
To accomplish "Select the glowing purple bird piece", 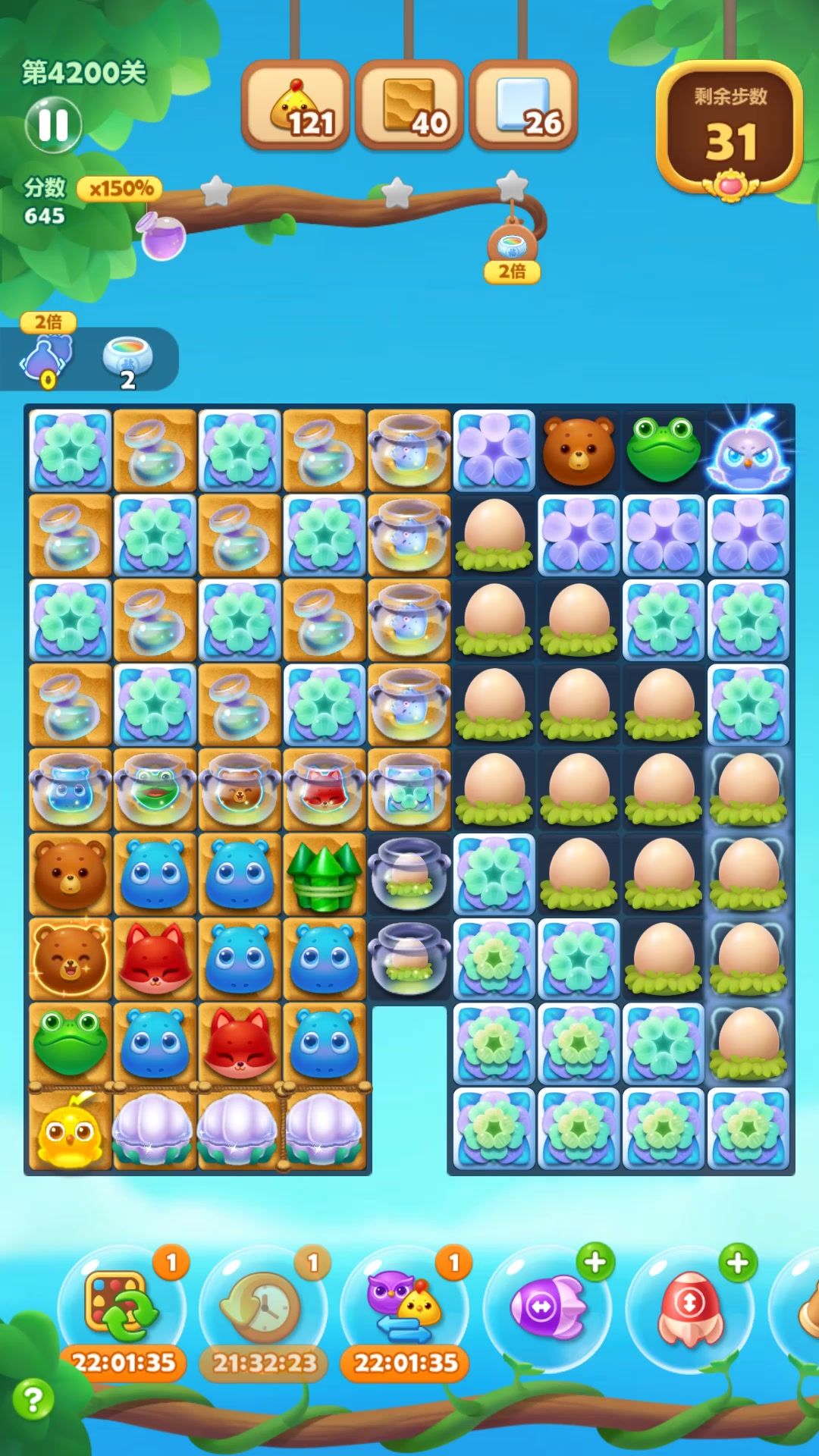I will pos(748,450).
